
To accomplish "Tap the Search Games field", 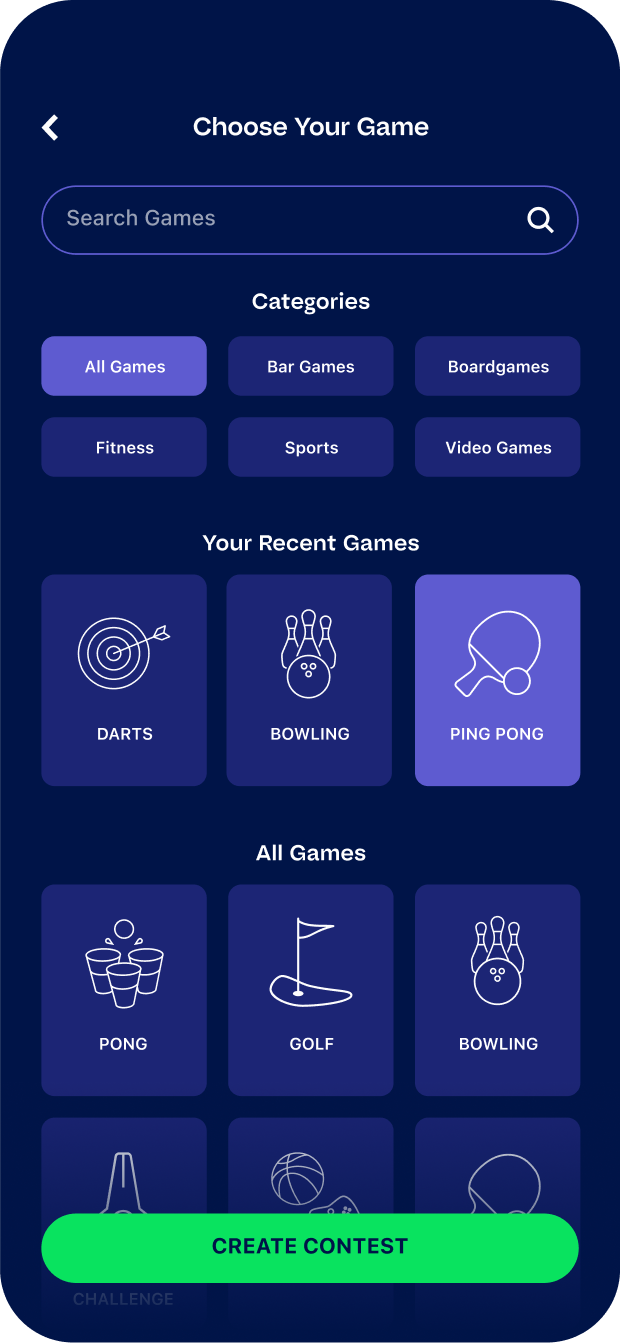I will (310, 220).
